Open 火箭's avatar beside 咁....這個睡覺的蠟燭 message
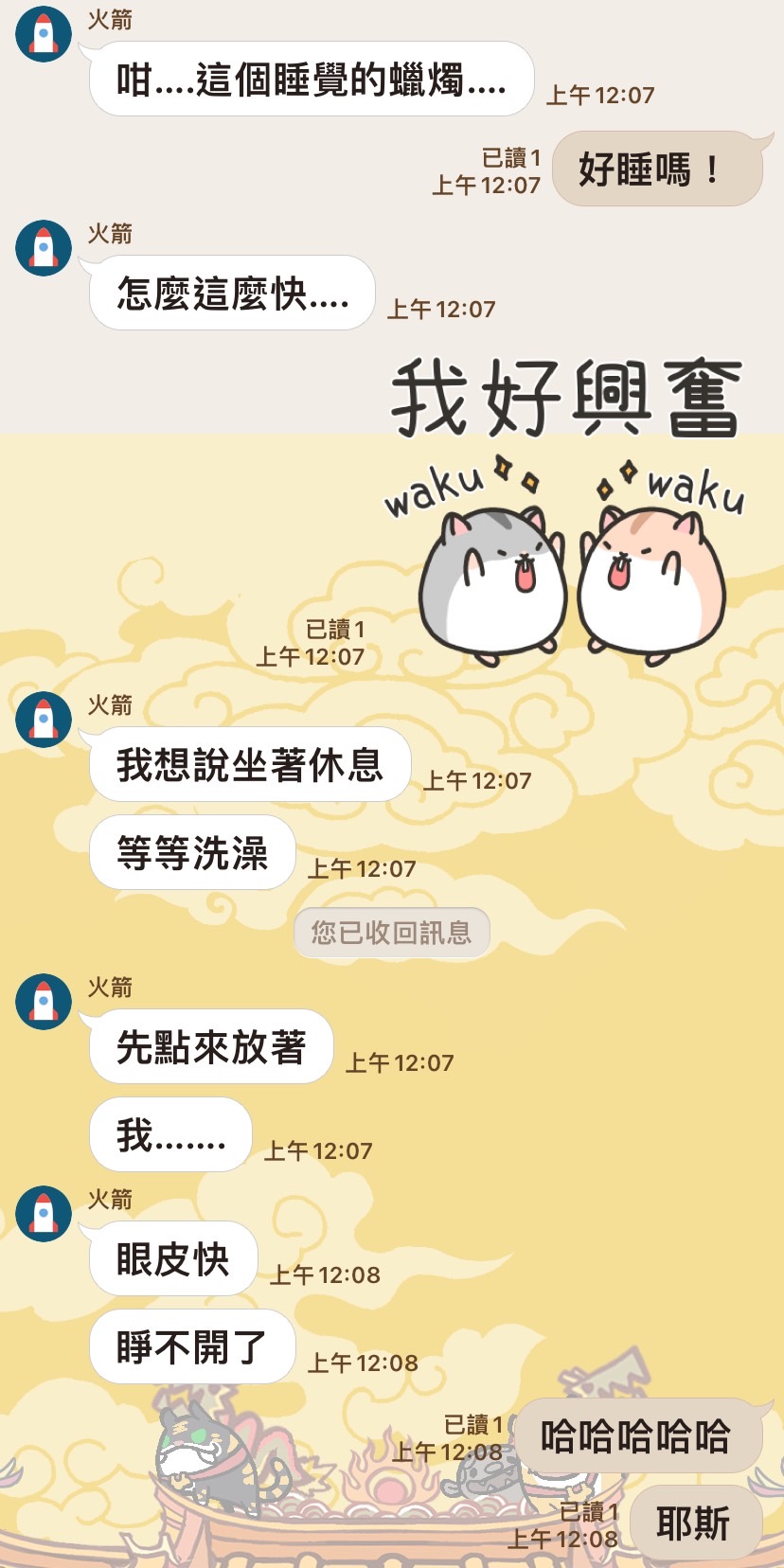Screen dimensions: 784x1568 pos(44,34)
